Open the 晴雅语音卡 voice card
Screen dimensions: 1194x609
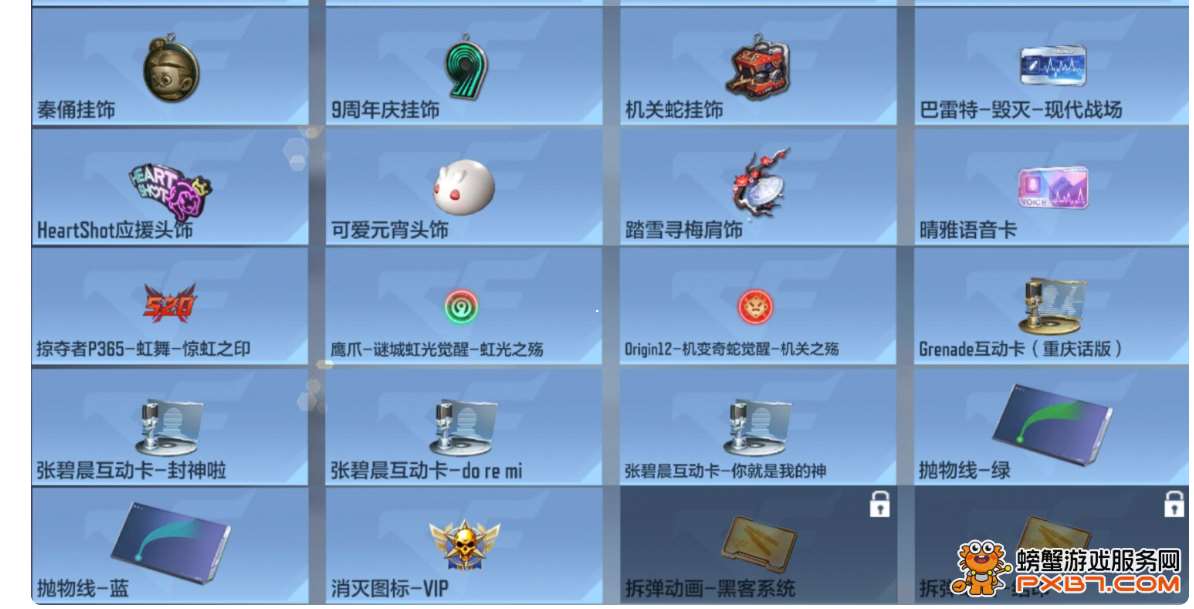tap(1052, 187)
